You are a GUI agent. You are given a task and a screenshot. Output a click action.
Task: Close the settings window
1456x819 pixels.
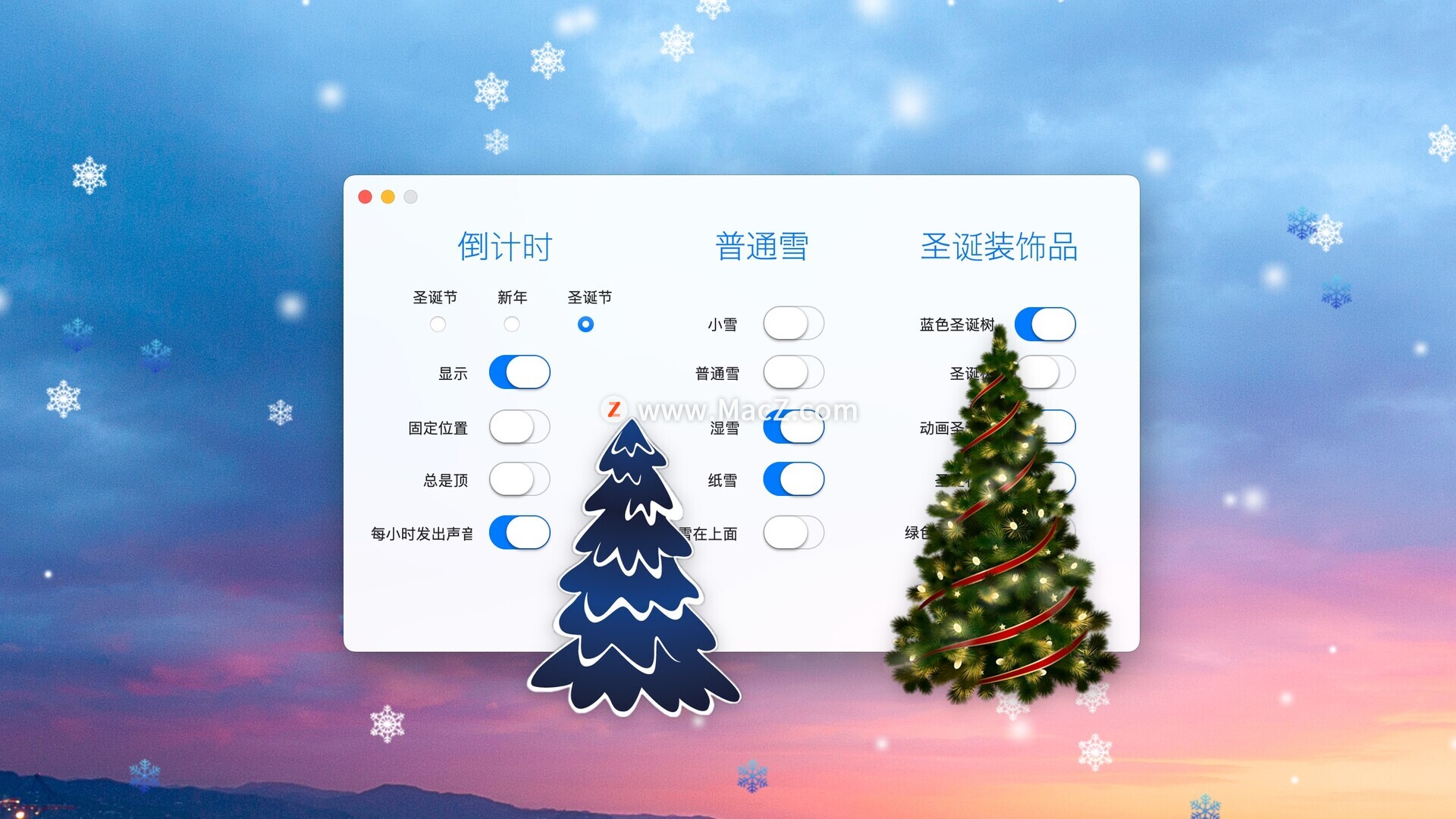pos(365,197)
